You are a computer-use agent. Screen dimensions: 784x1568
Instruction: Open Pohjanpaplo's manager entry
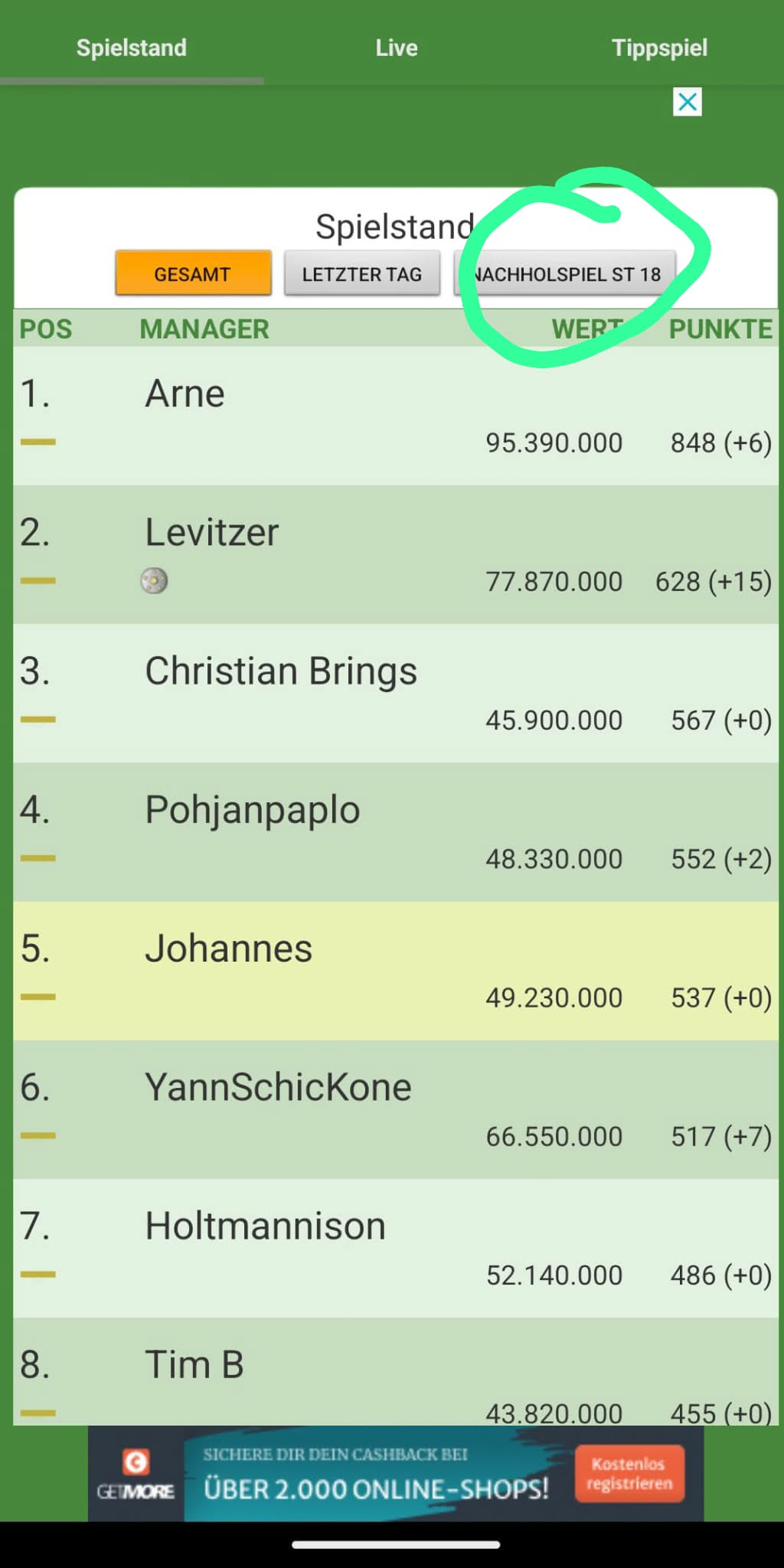[253, 810]
